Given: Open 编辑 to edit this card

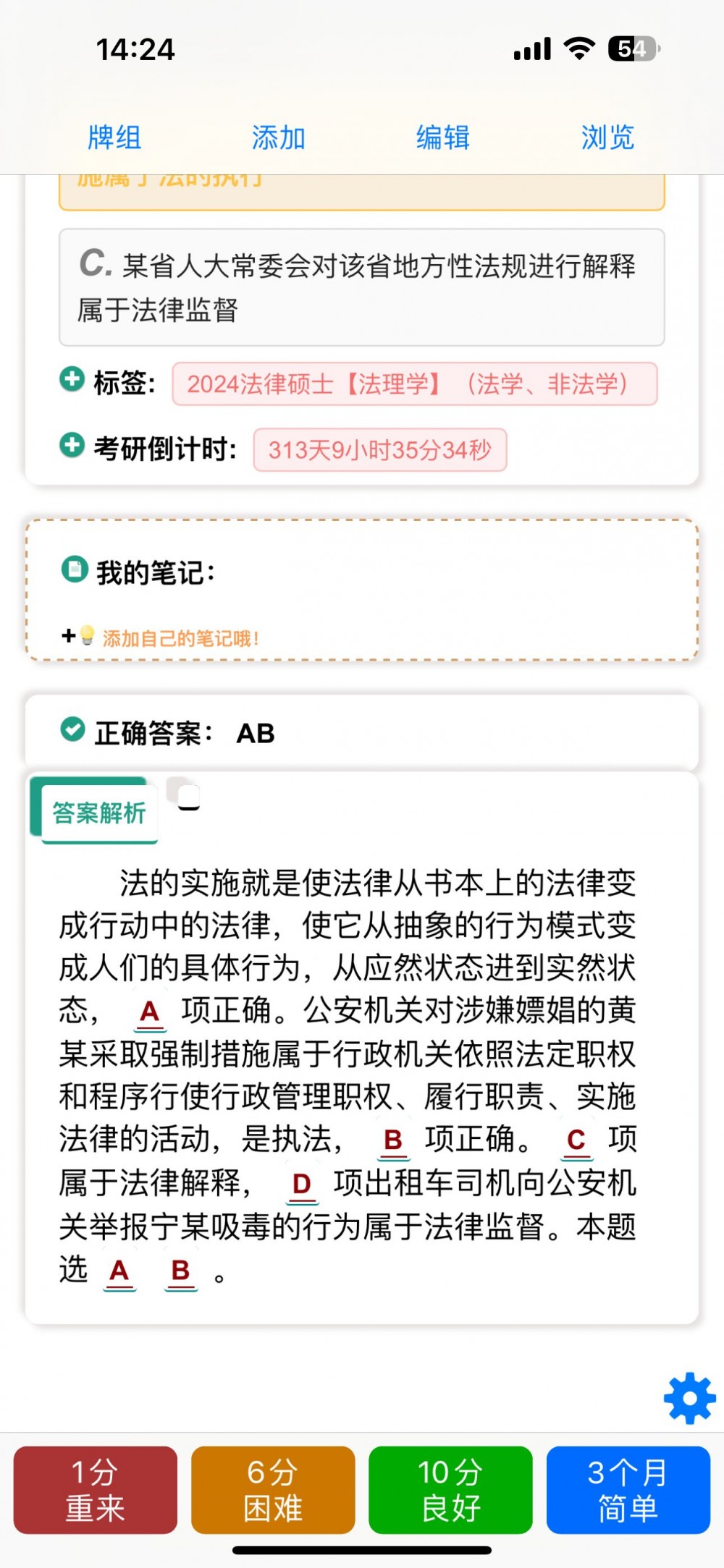Looking at the screenshot, I should pyautogui.click(x=443, y=137).
